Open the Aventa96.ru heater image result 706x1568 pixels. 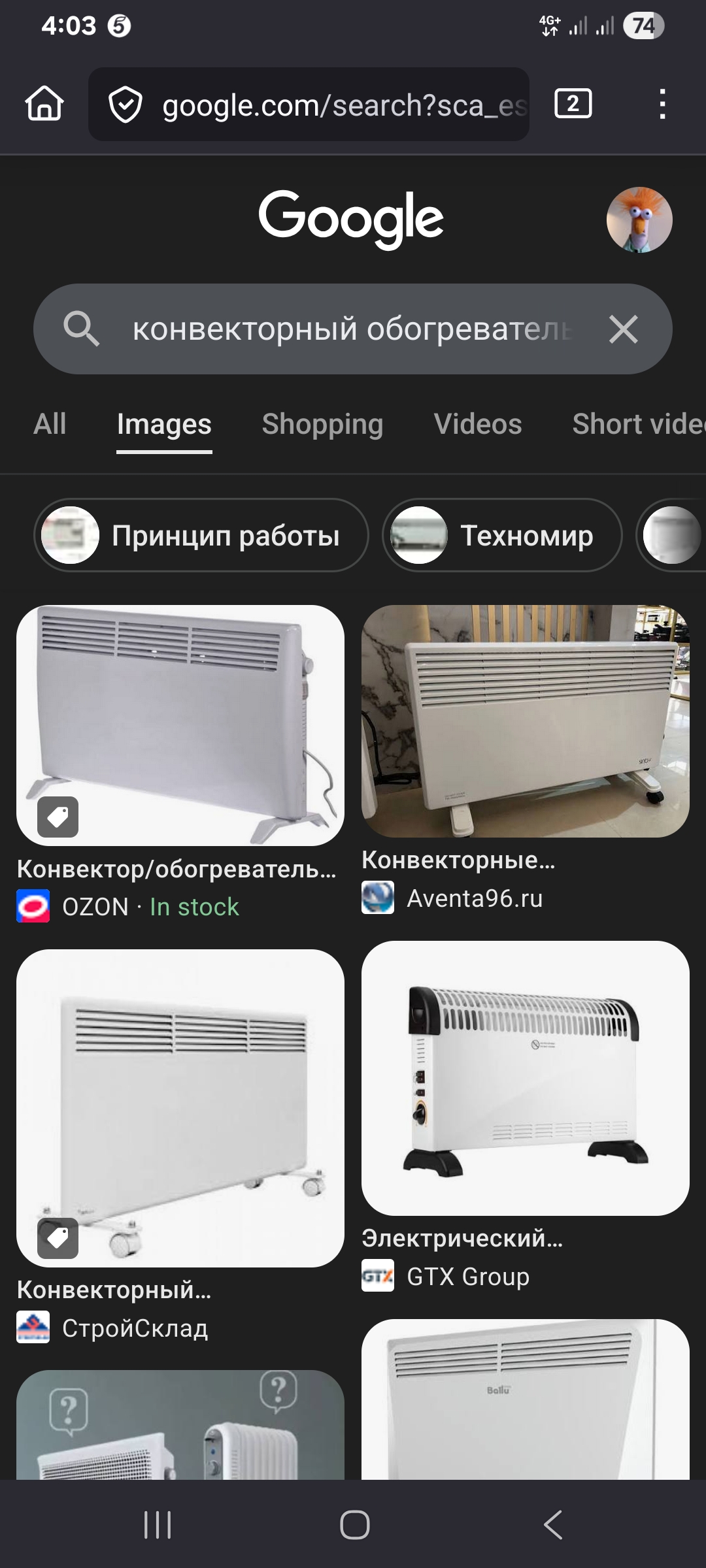pyautogui.click(x=525, y=721)
